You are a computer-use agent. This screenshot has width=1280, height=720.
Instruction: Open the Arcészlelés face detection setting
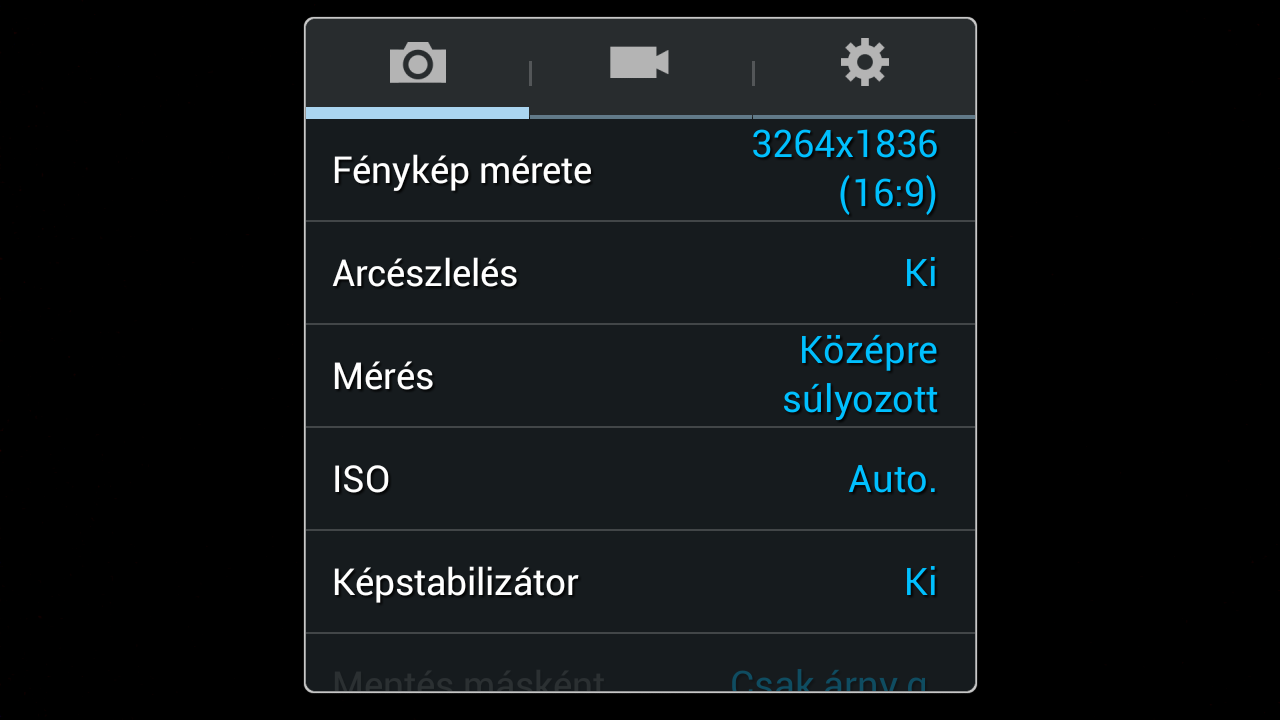point(640,273)
